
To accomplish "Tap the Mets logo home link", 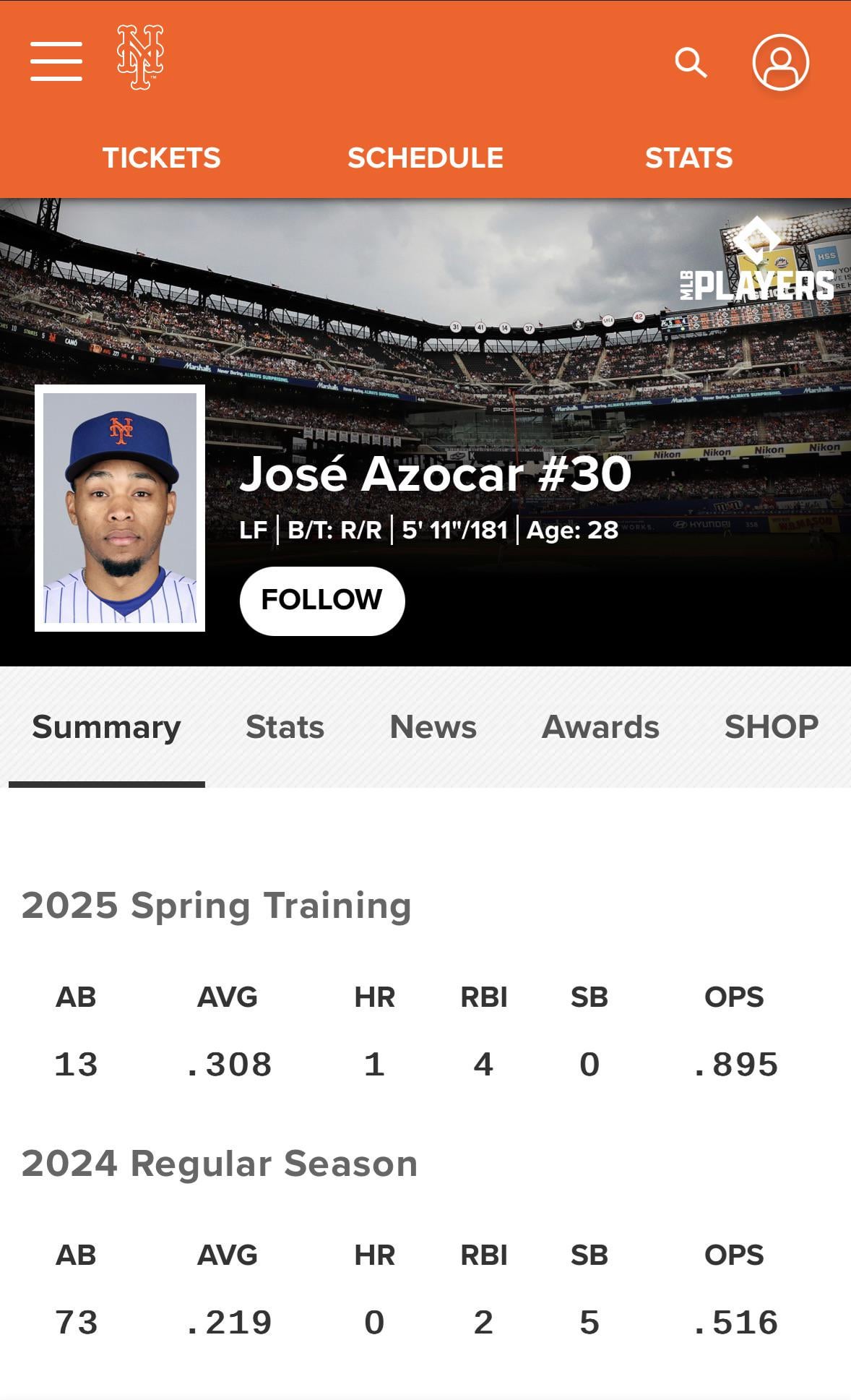I will 140,58.
